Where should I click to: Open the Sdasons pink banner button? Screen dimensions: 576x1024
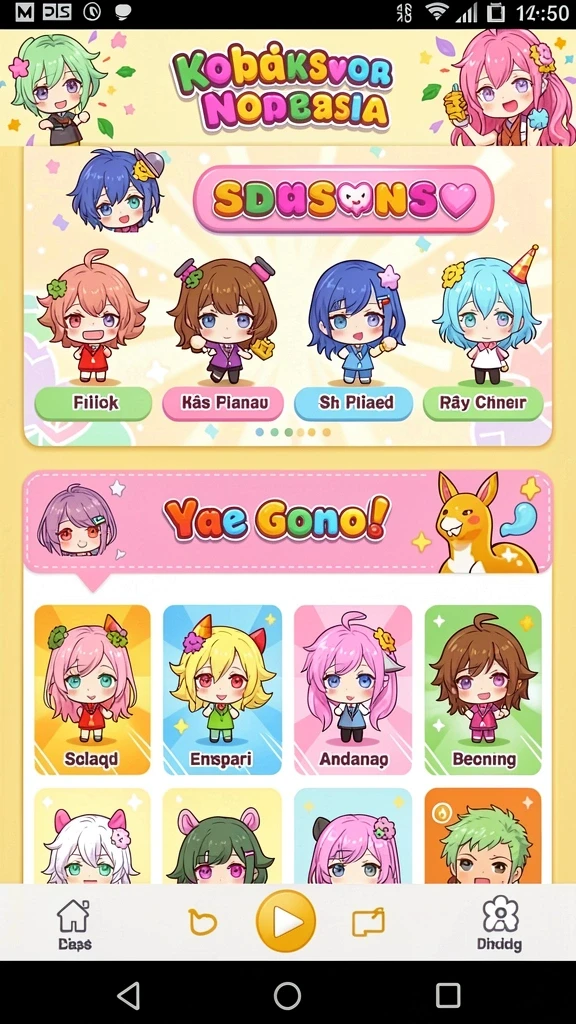(344, 199)
